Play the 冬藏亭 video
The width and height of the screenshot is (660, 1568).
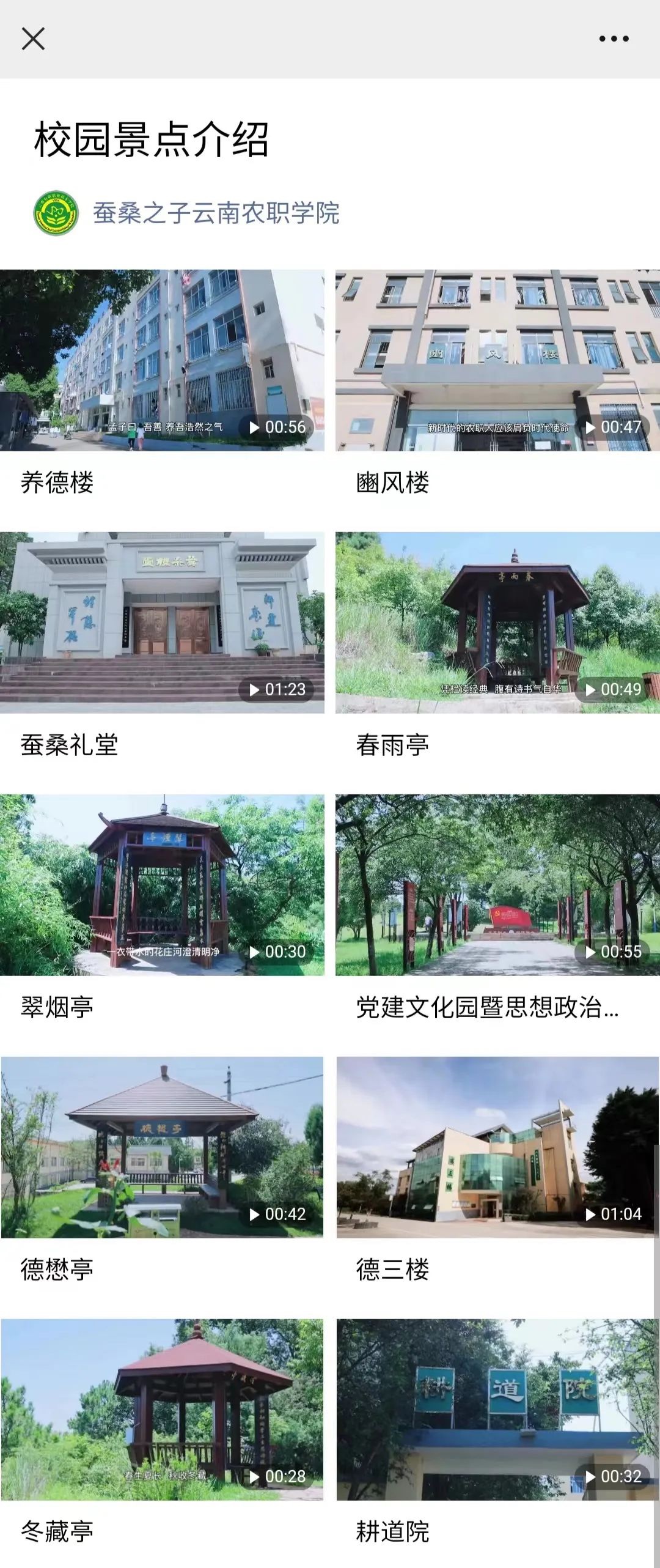pos(162,1410)
